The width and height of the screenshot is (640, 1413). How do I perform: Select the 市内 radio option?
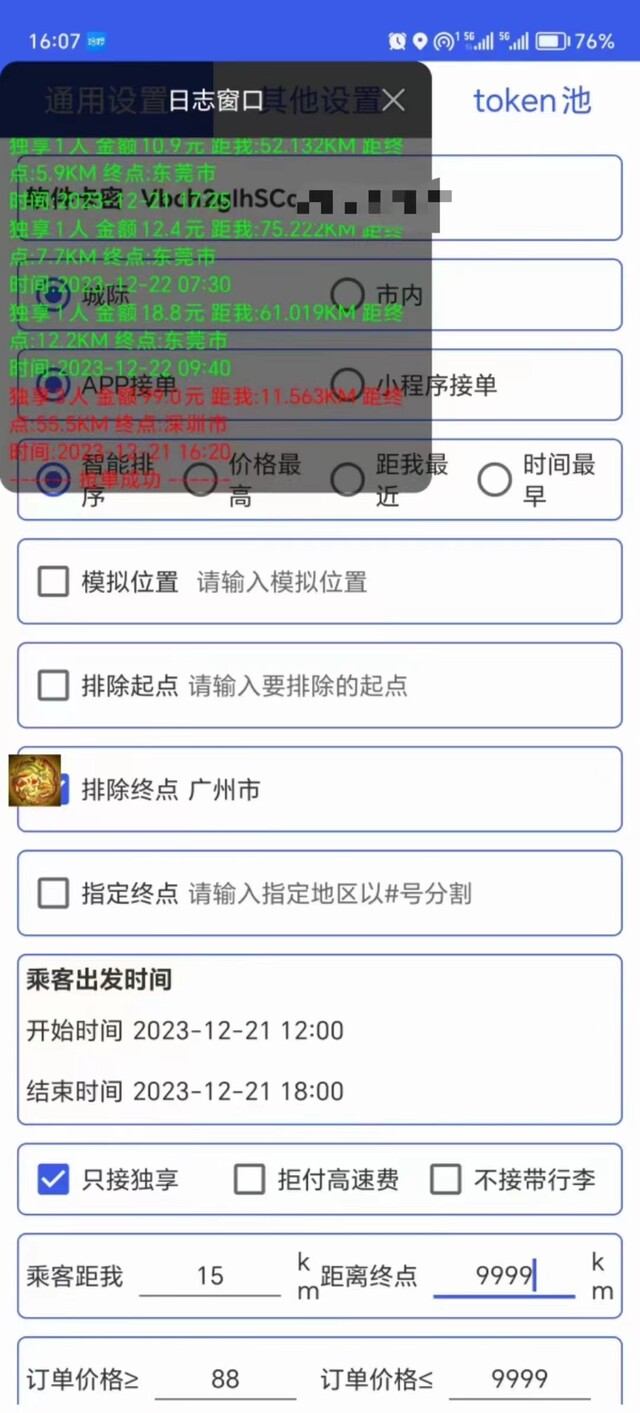click(347, 294)
